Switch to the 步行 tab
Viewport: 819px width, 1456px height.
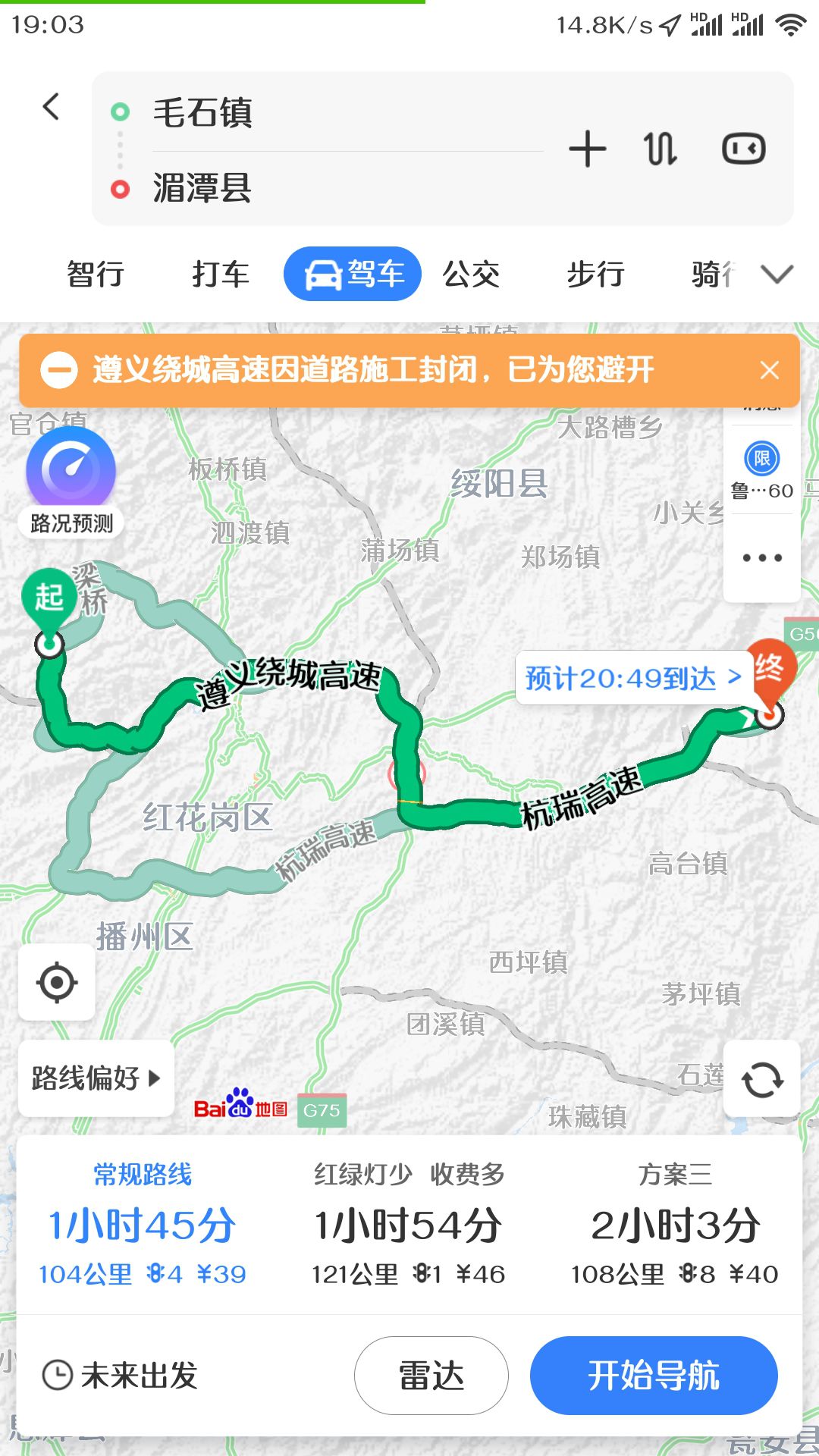point(595,274)
